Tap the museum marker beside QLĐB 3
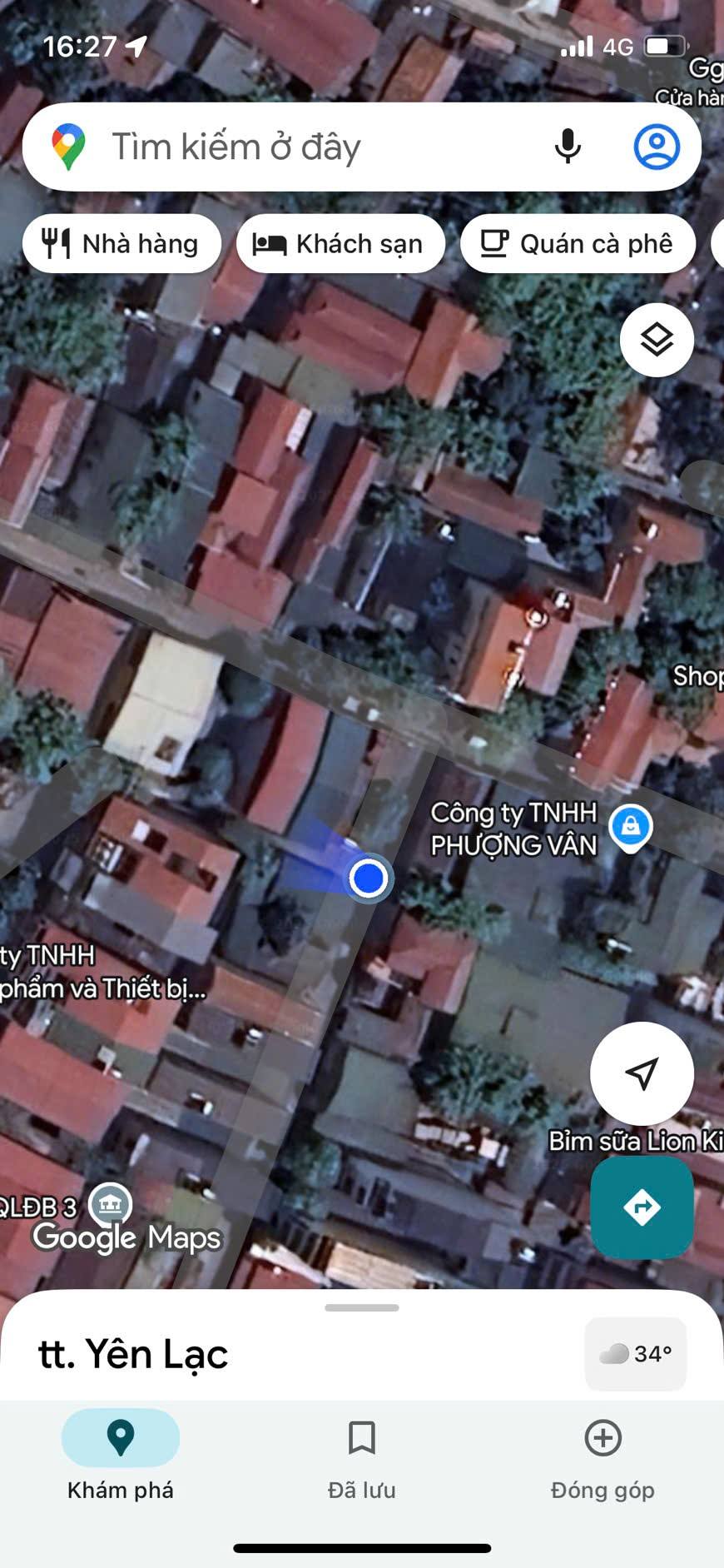 (x=111, y=1203)
